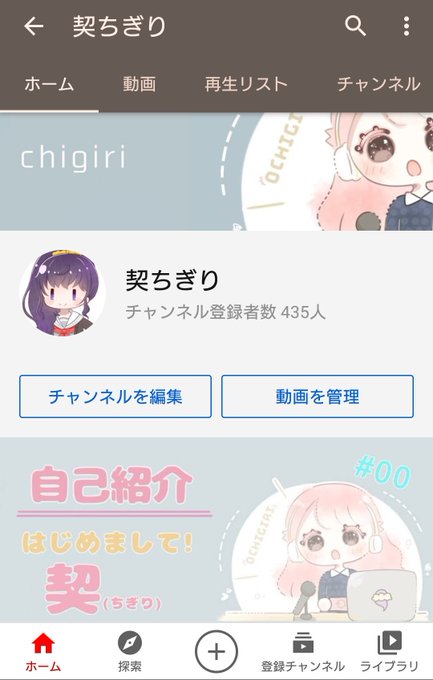Open the three-dot overflow menu
The width and height of the screenshot is (433, 680).
(407, 26)
